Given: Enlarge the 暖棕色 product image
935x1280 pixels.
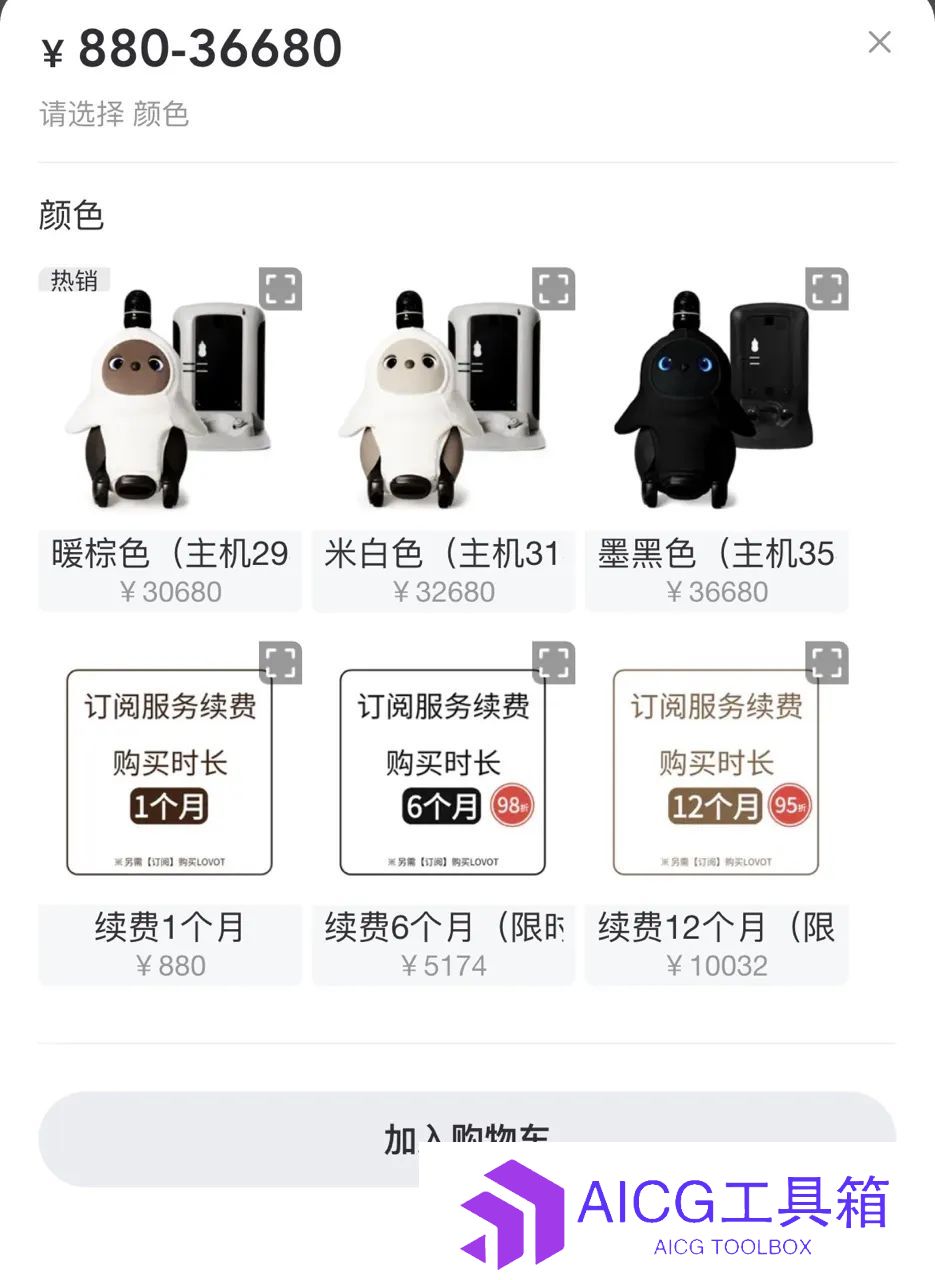Looking at the screenshot, I should tap(281, 289).
